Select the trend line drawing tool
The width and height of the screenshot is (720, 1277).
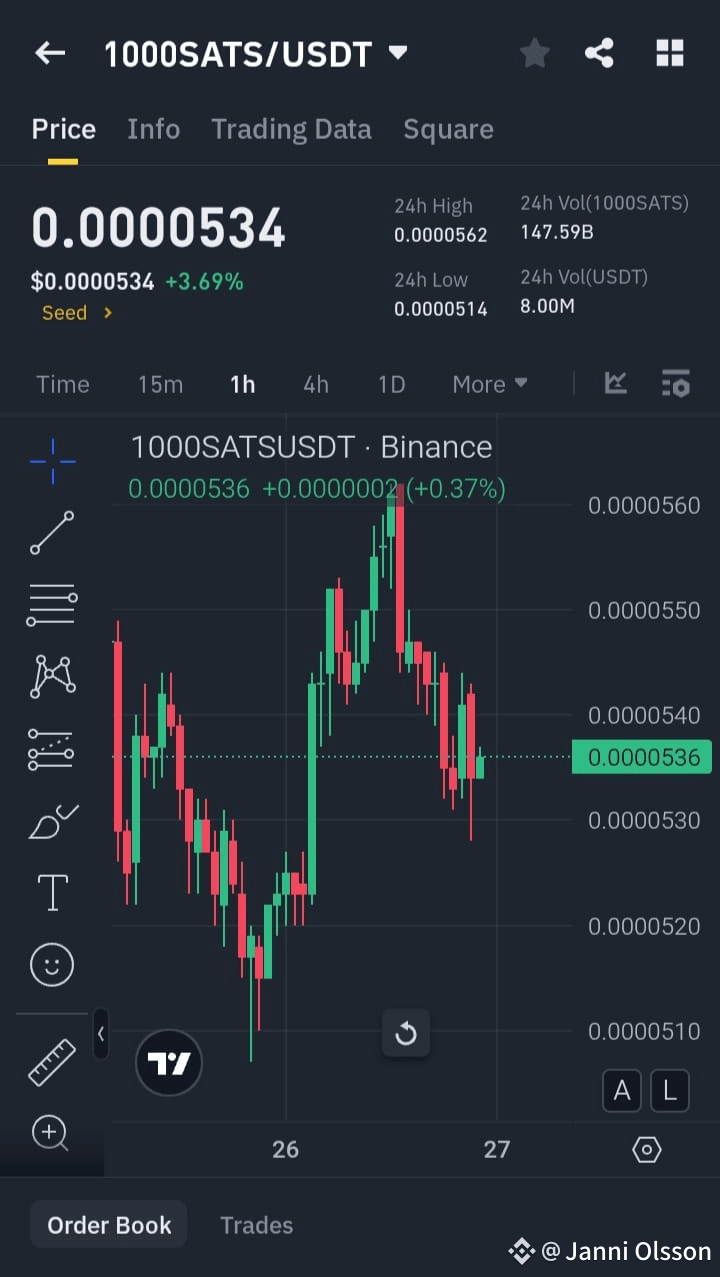[x=51, y=533]
